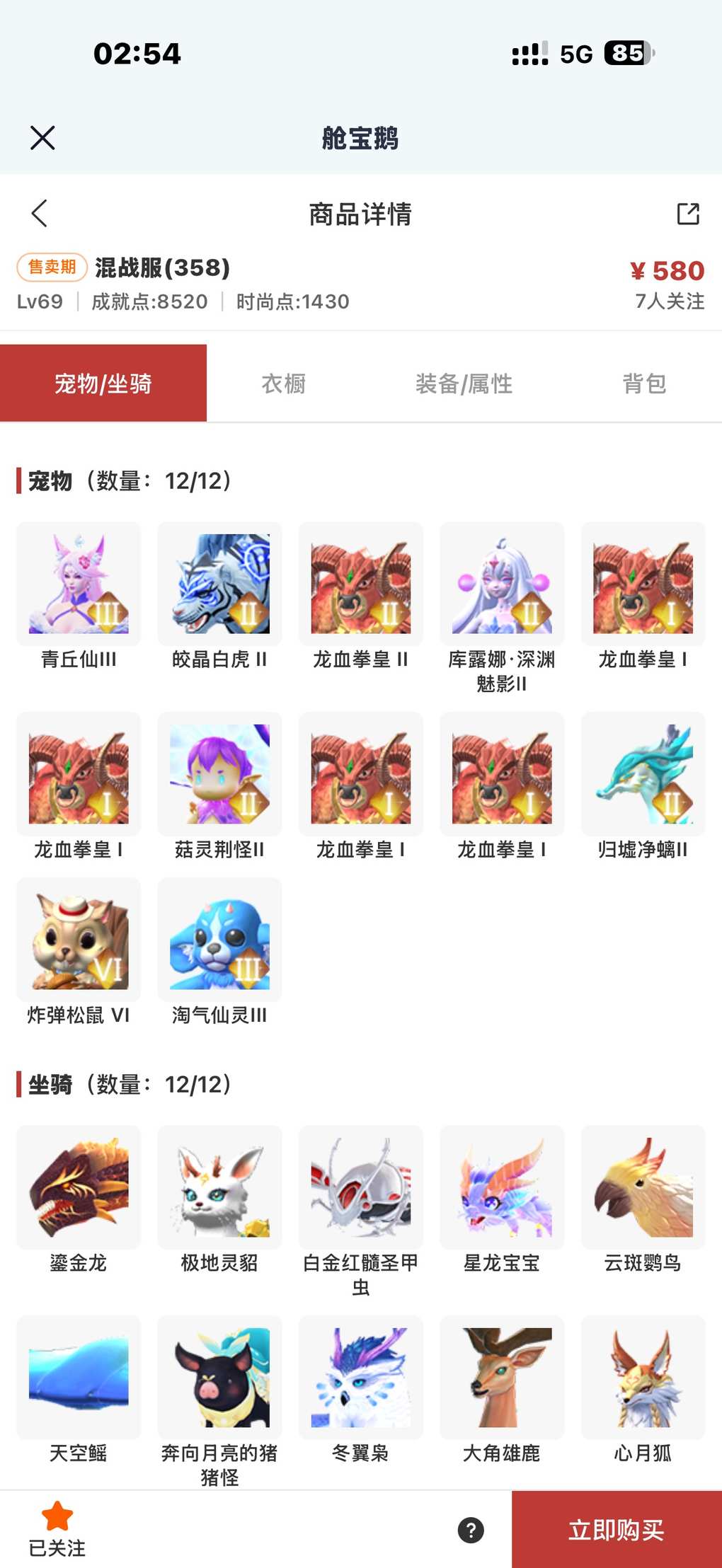
Task: View the 鎏金龙 mount
Action: [x=79, y=1187]
